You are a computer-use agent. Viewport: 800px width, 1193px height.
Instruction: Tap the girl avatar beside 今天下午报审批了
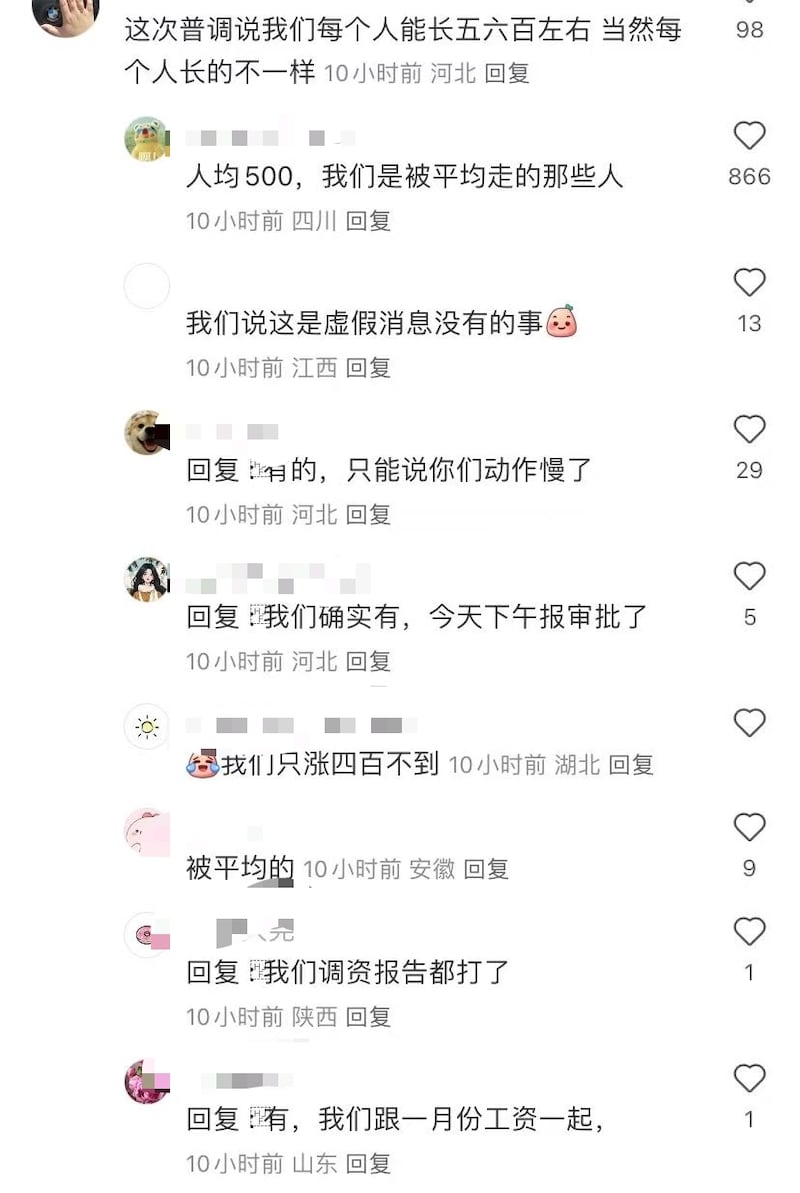click(x=147, y=578)
